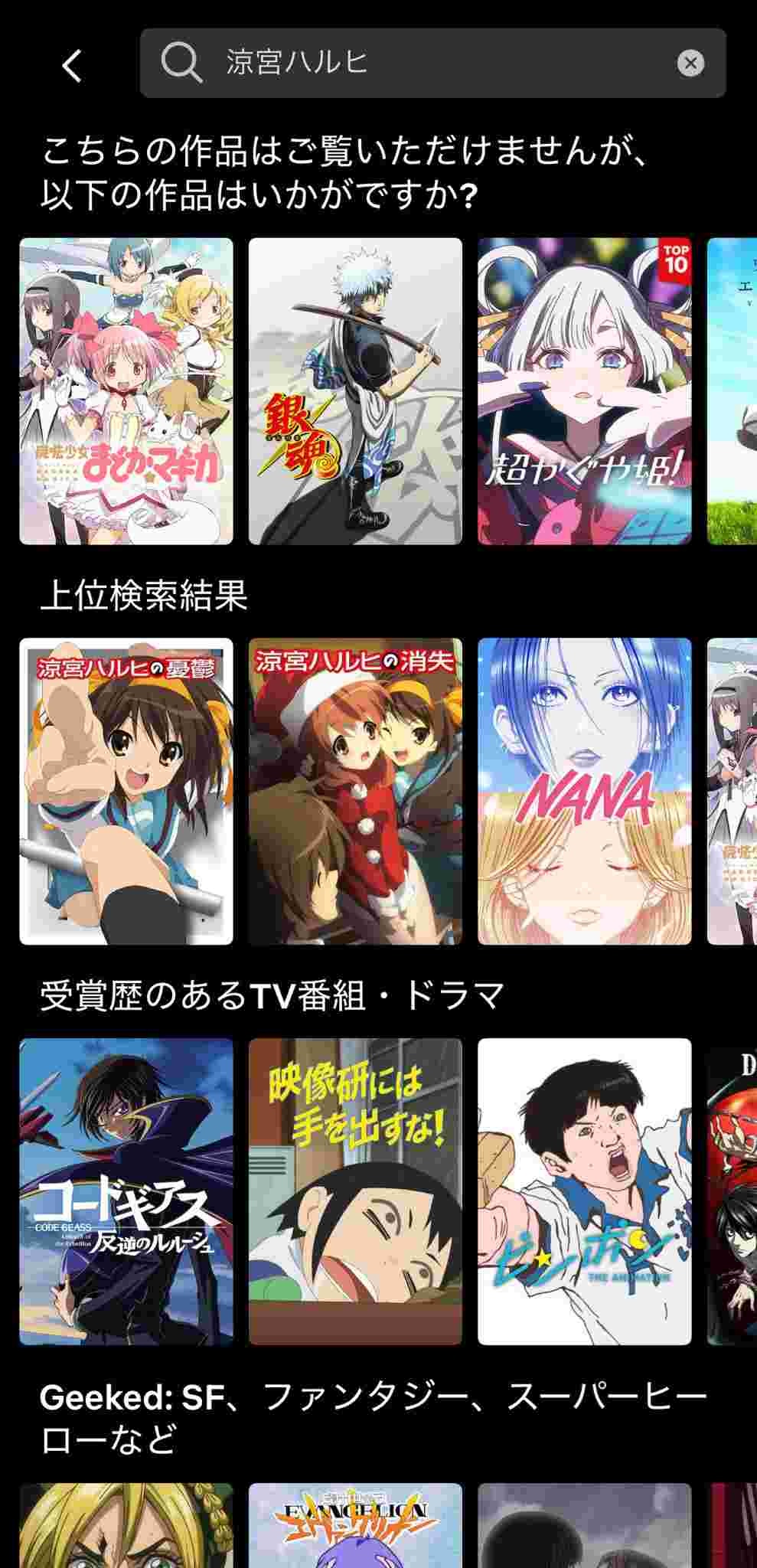This screenshot has height=1568, width=757.
Task: Open コードギアス 反逆のルルーシュ
Action: pos(126,1191)
